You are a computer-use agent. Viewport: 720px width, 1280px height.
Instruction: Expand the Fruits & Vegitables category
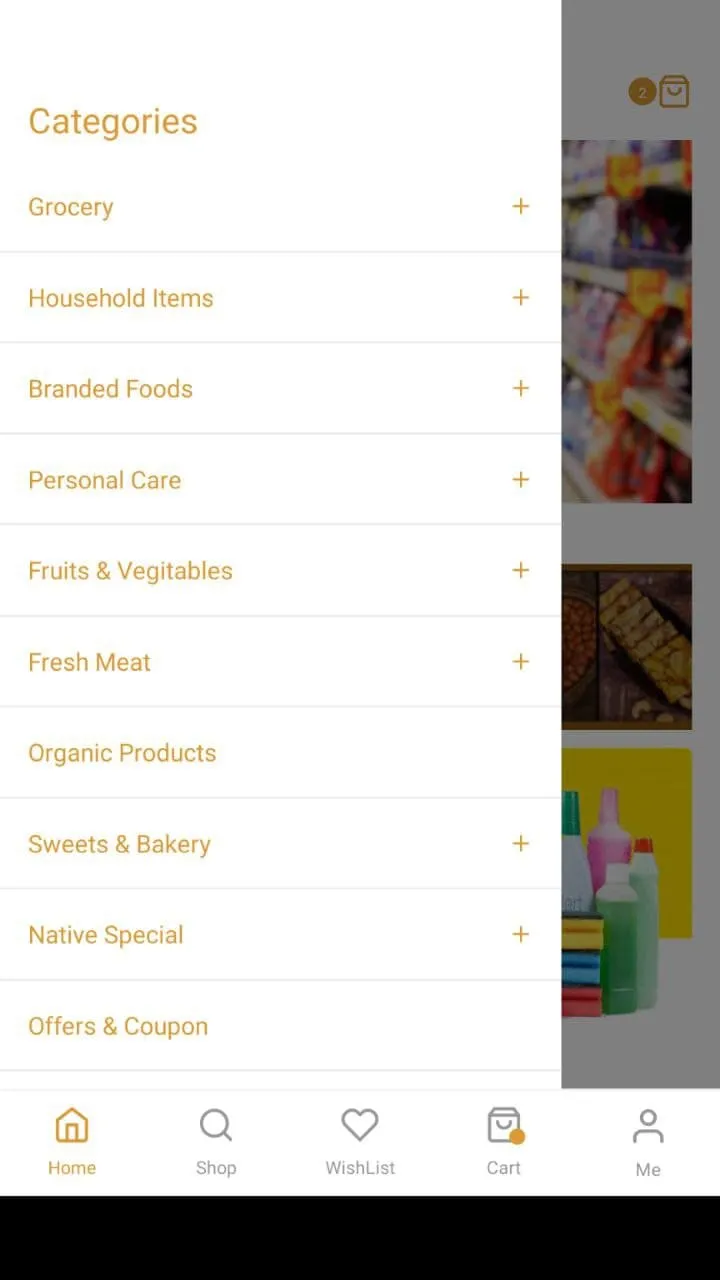click(520, 571)
